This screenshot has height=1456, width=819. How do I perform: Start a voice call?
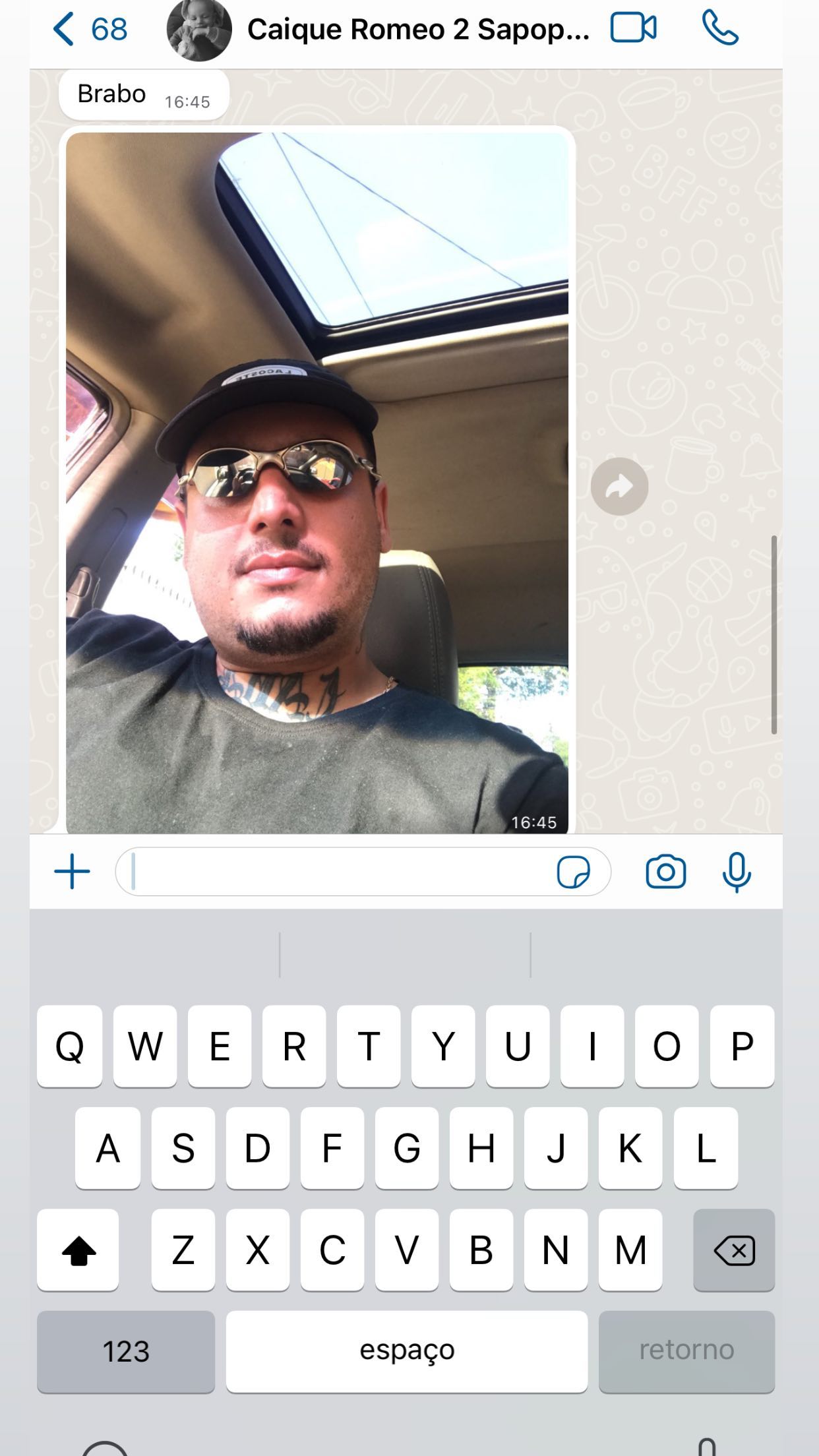(719, 28)
